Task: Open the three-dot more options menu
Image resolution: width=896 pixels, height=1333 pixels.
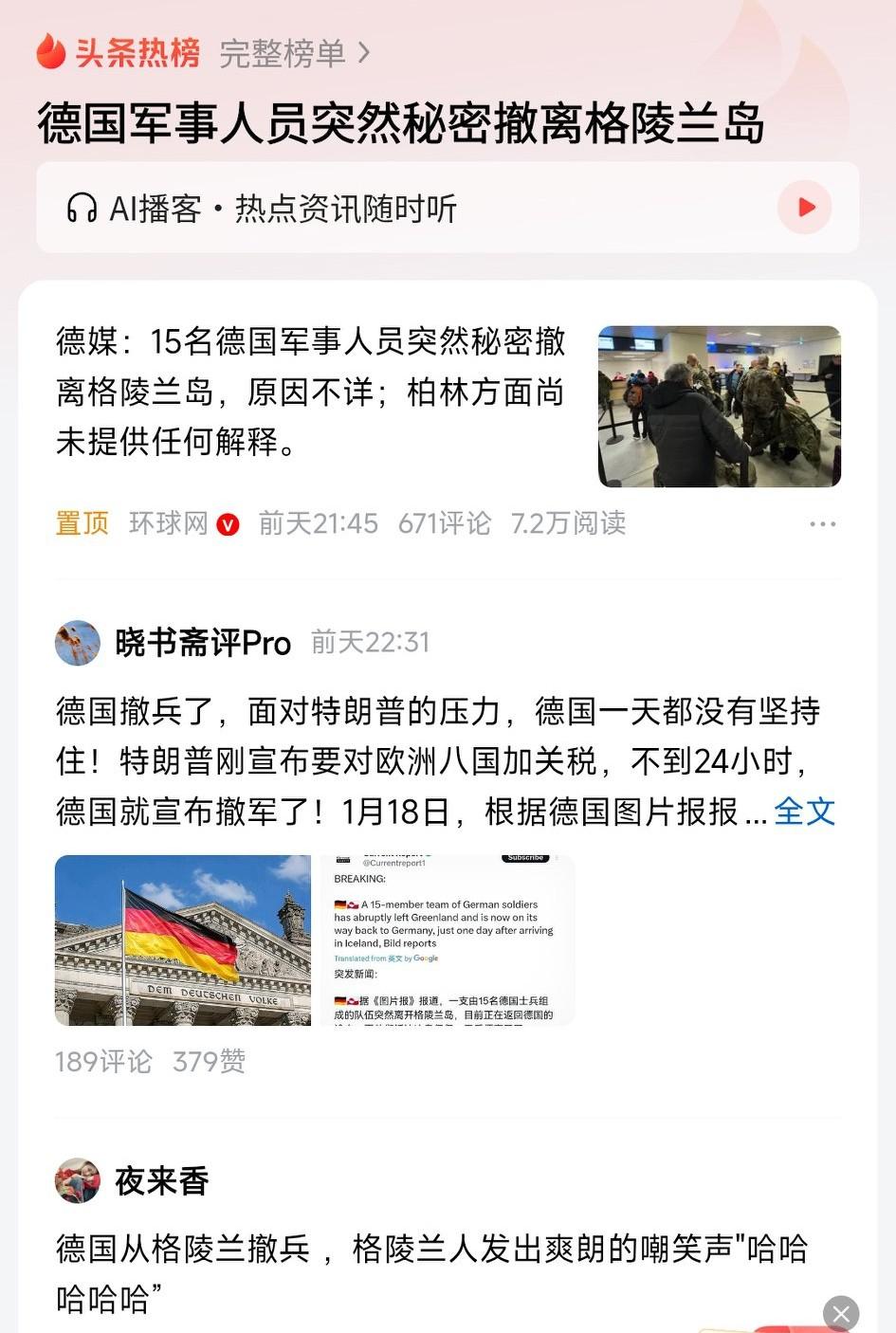Action: click(823, 523)
